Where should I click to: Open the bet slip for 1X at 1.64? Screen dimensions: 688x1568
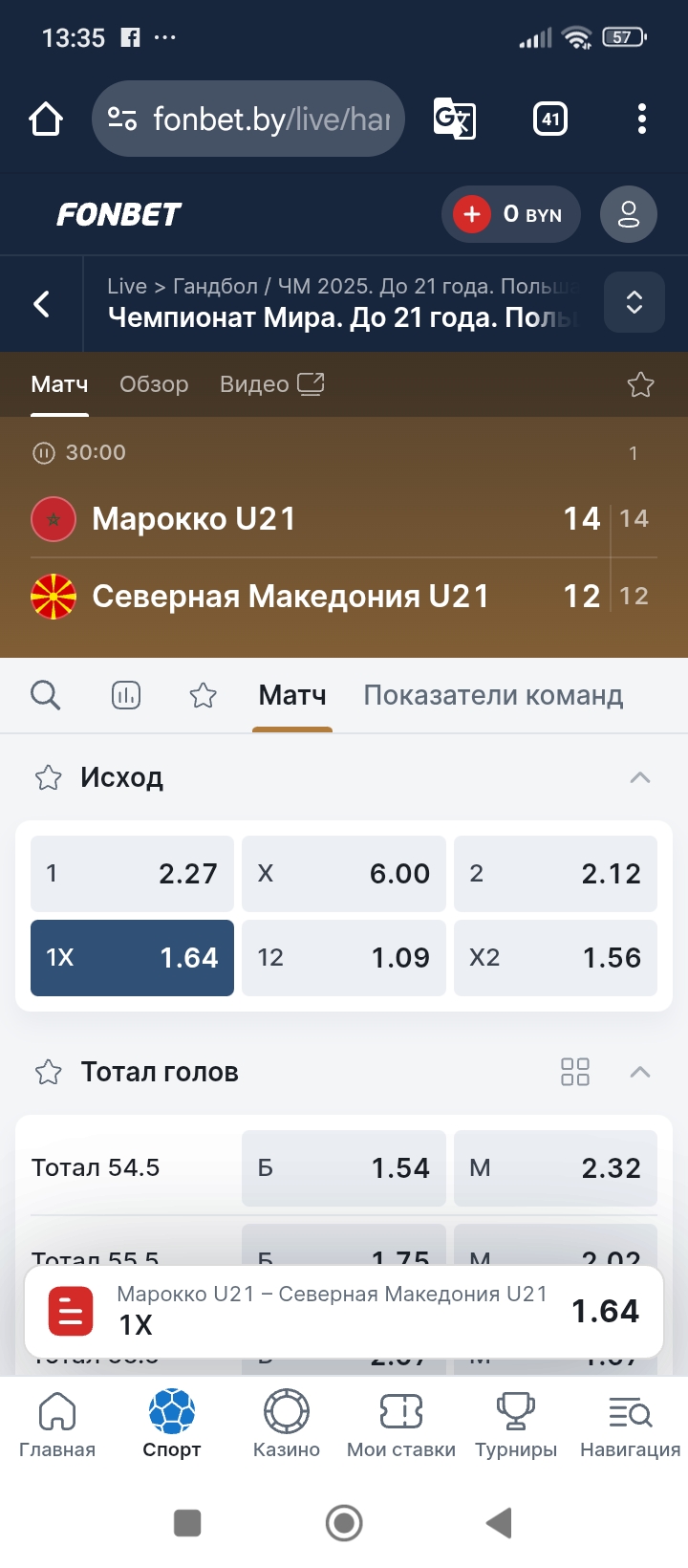coord(344,1311)
